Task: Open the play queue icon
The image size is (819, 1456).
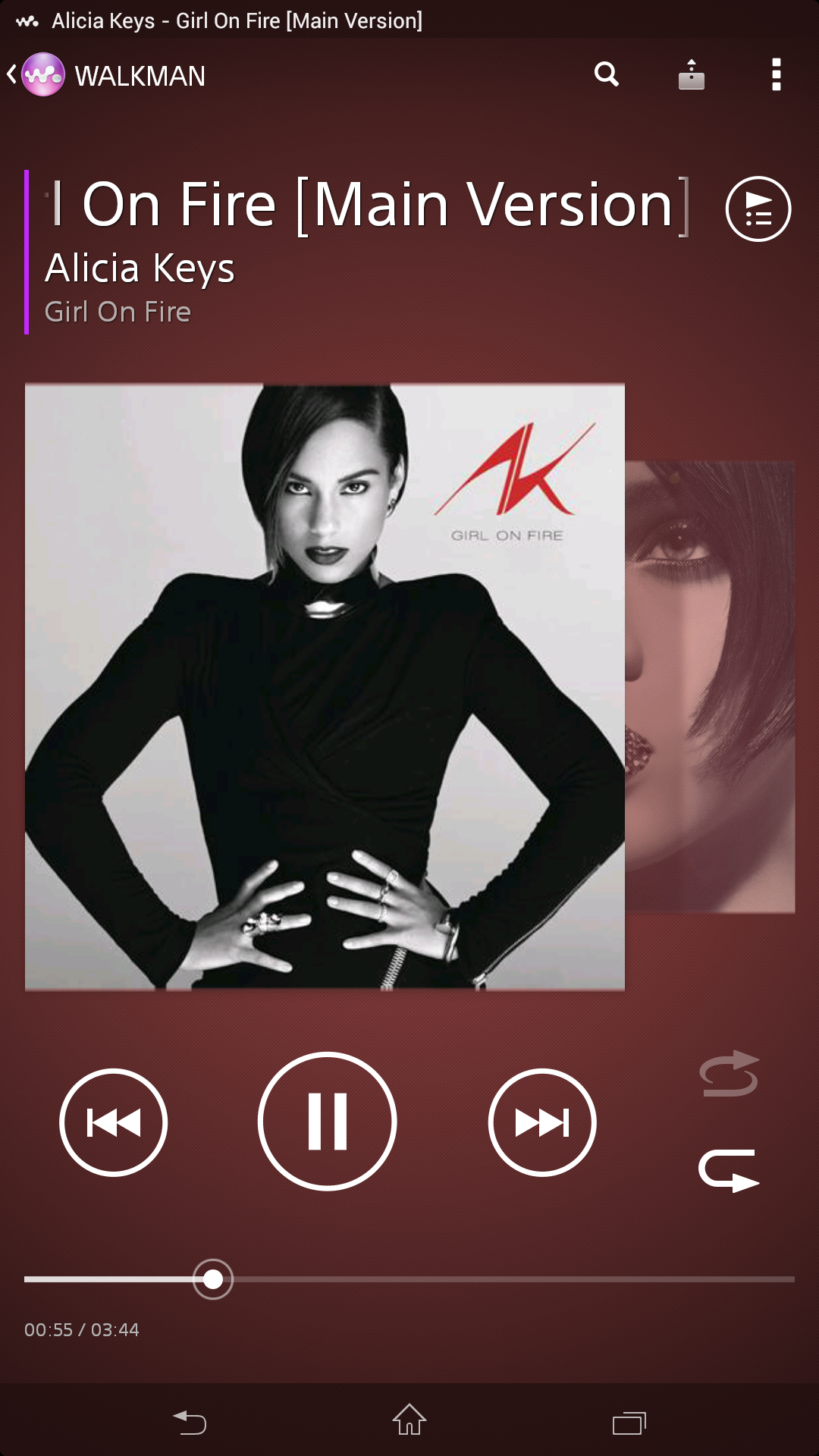Action: click(x=758, y=209)
